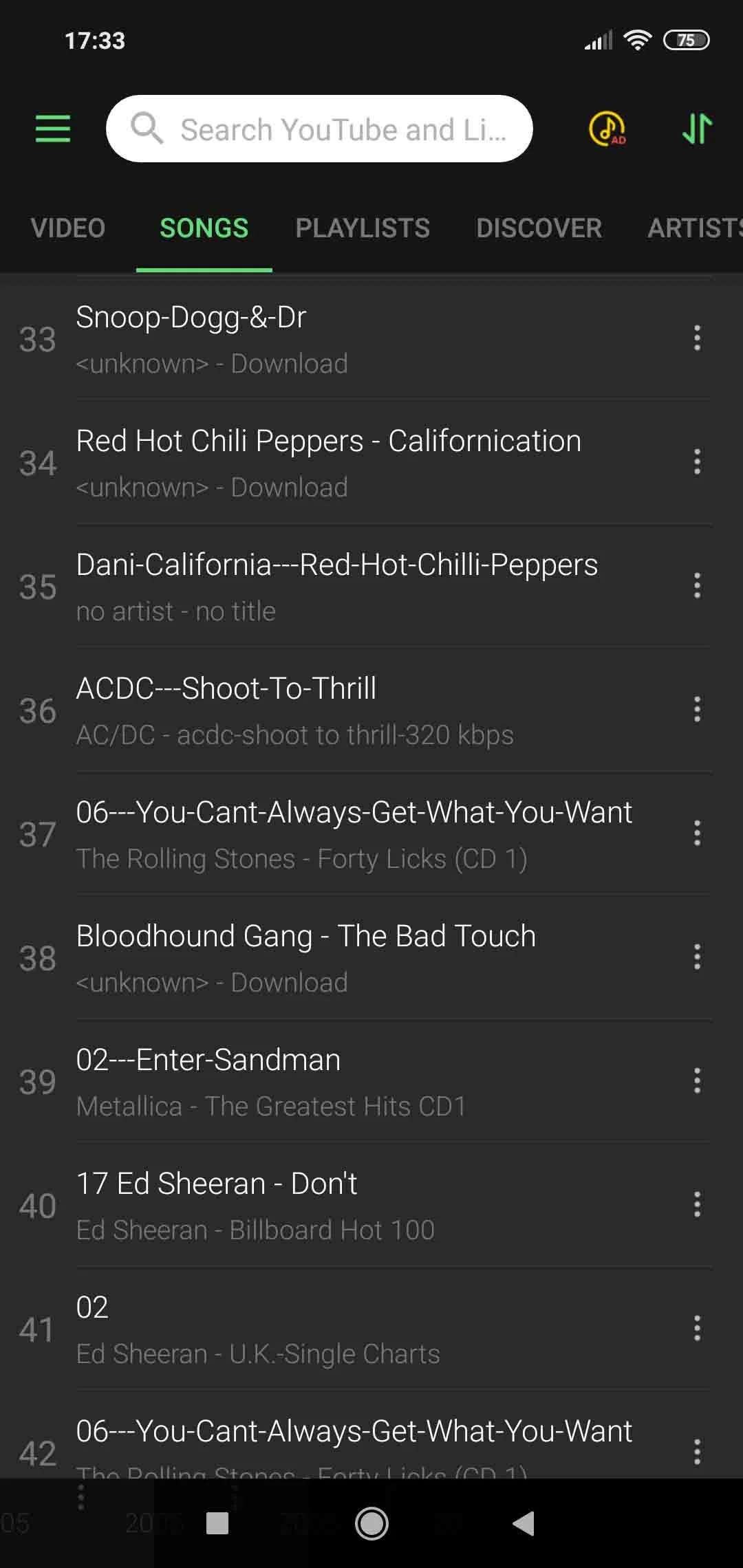Open options for Dani-California song
Screen dimensions: 743x1568
tap(697, 586)
